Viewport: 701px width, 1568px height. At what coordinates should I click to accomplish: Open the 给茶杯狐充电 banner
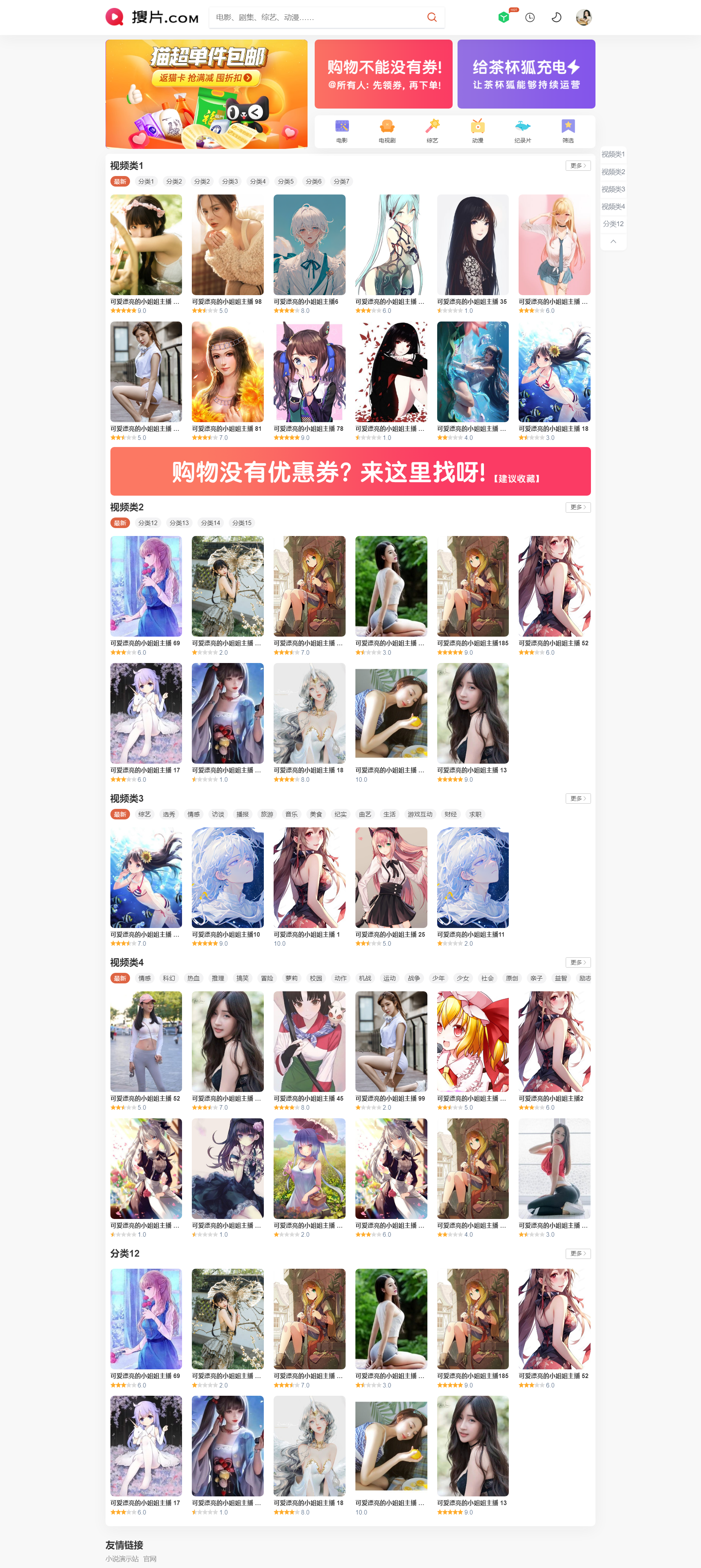526,73
